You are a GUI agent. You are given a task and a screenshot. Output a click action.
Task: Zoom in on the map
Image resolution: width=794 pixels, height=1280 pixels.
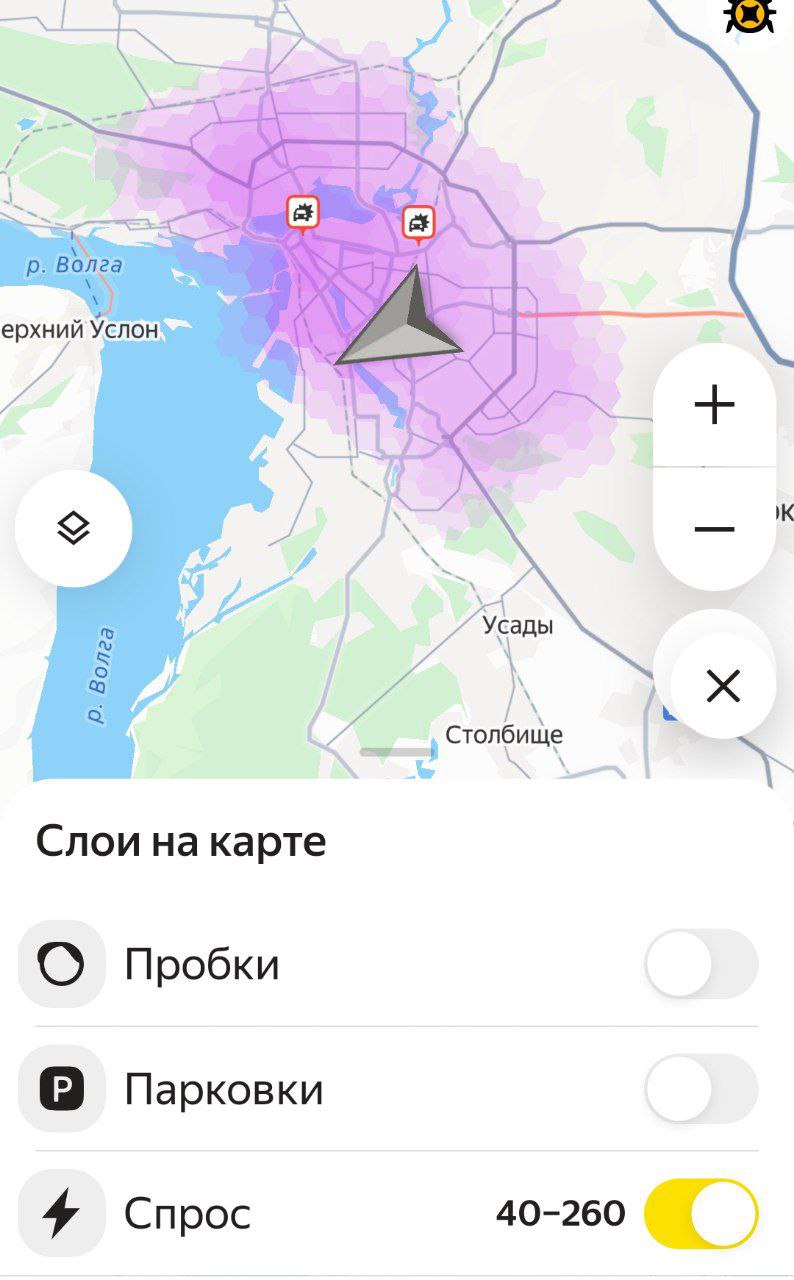(714, 406)
